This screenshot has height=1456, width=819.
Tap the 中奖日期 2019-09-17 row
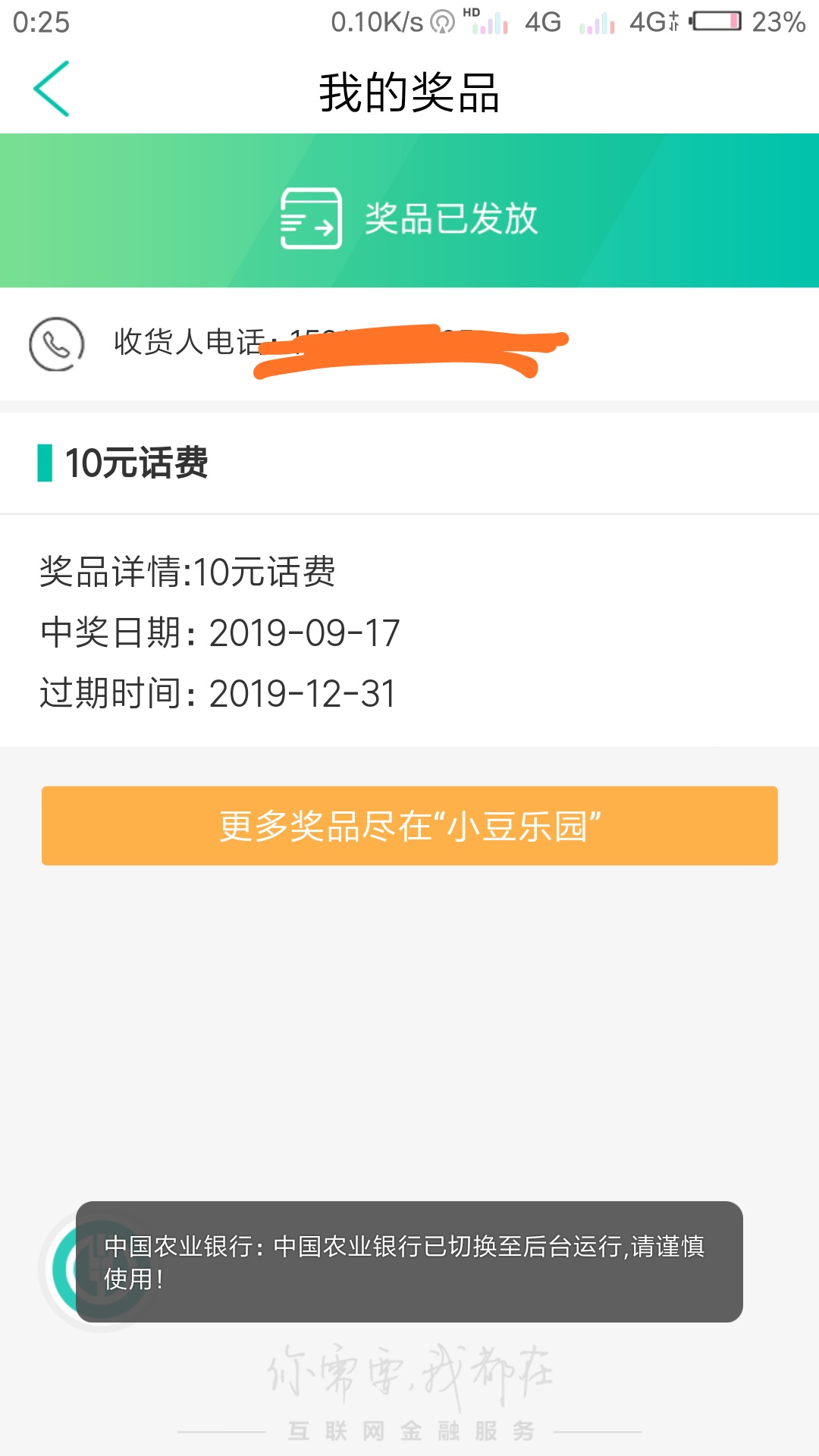pyautogui.click(x=220, y=633)
